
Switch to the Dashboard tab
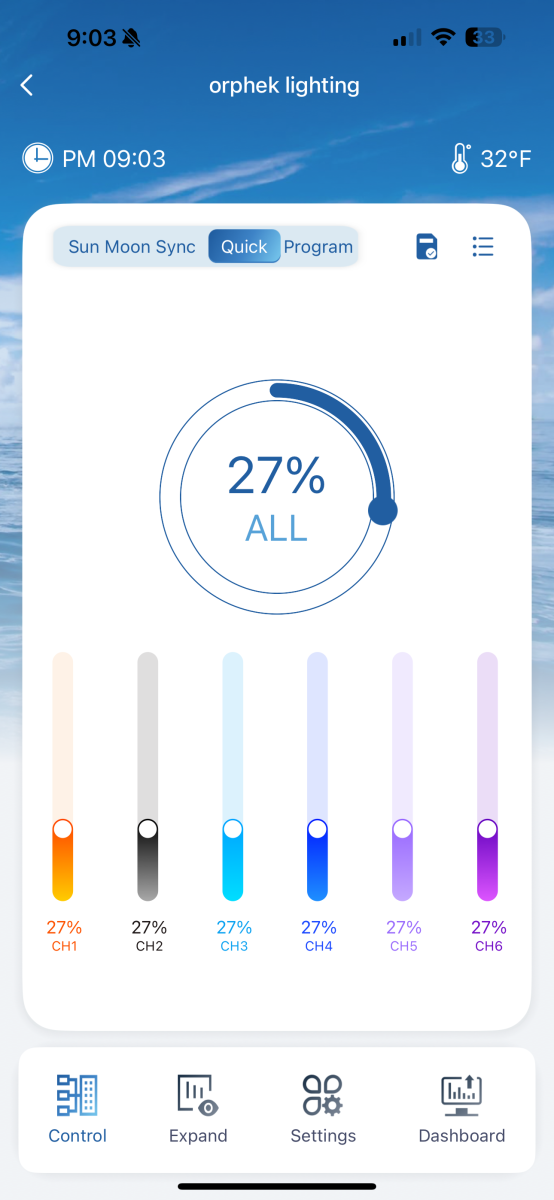[x=462, y=1109]
